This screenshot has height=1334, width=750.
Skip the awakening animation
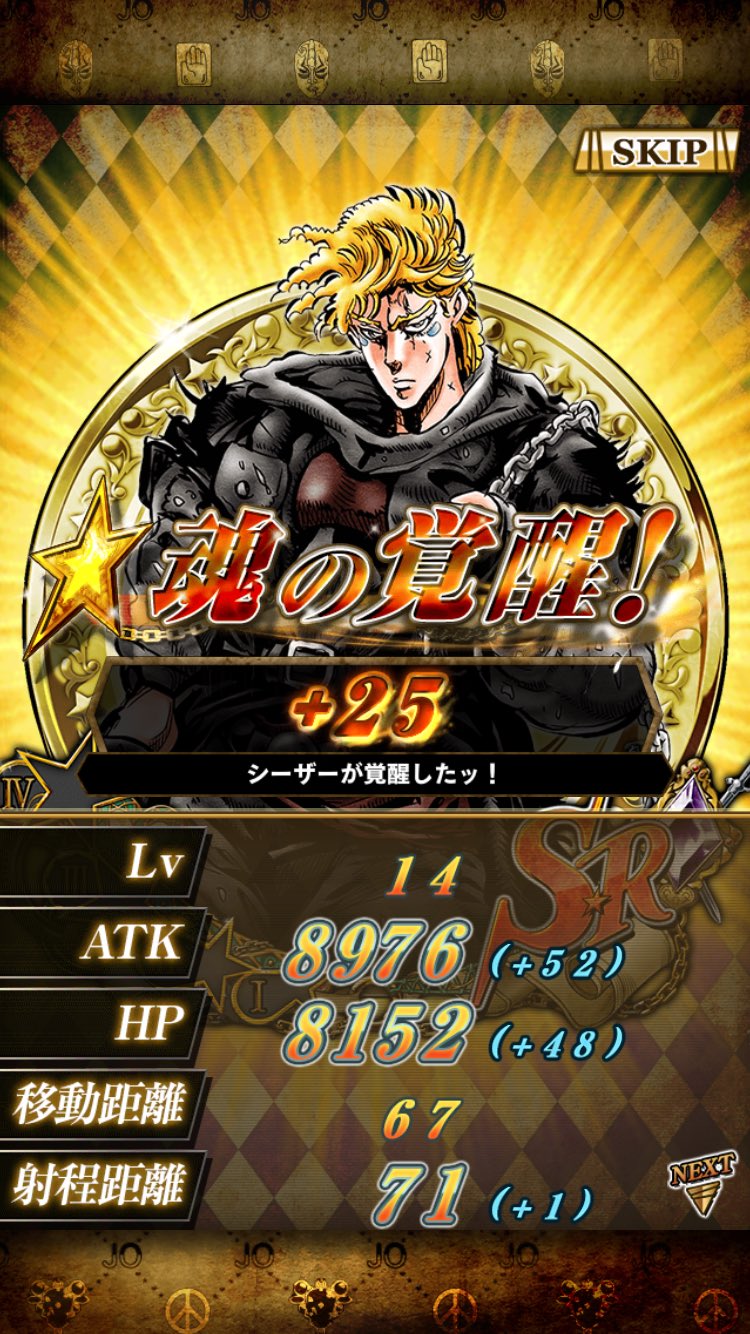(658, 151)
